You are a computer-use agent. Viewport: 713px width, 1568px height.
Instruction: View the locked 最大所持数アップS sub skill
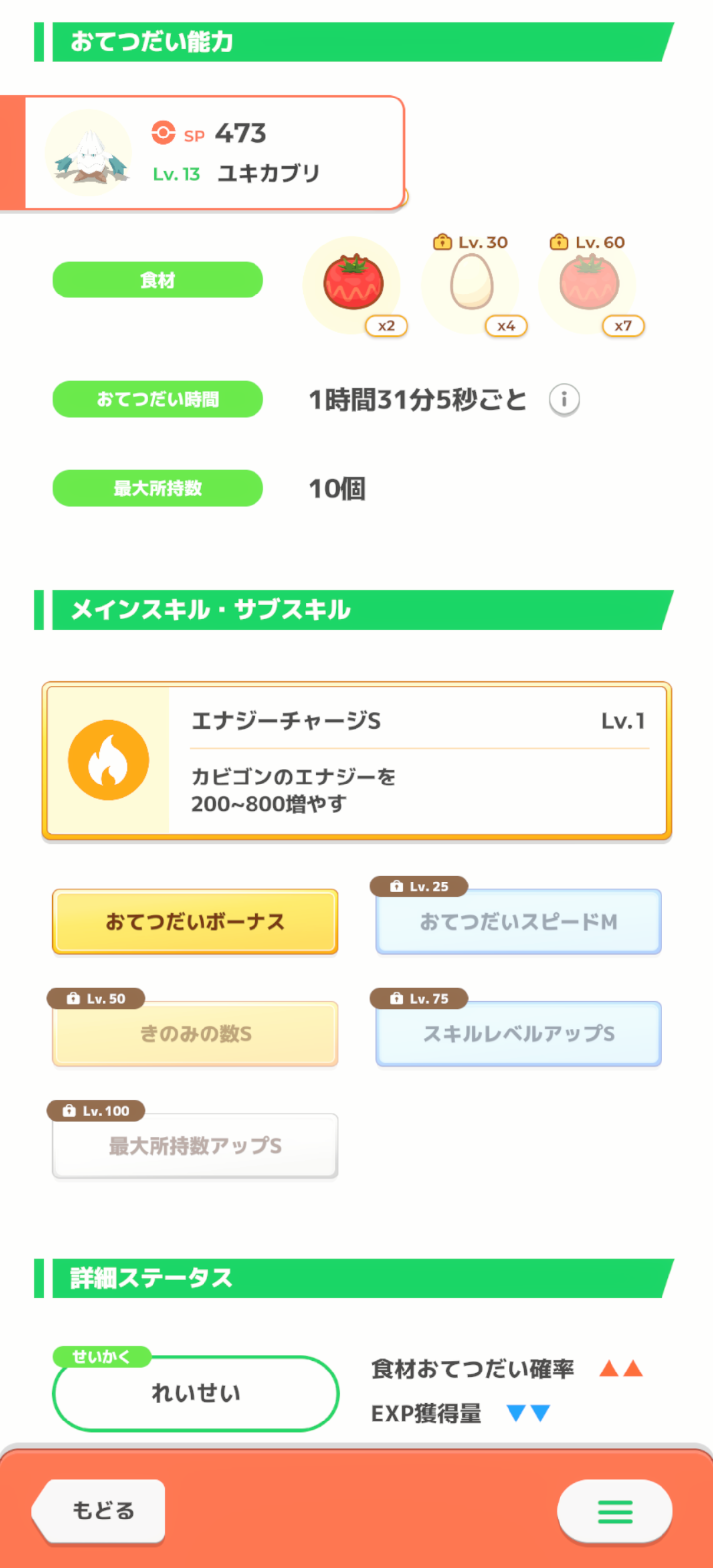(x=195, y=1146)
